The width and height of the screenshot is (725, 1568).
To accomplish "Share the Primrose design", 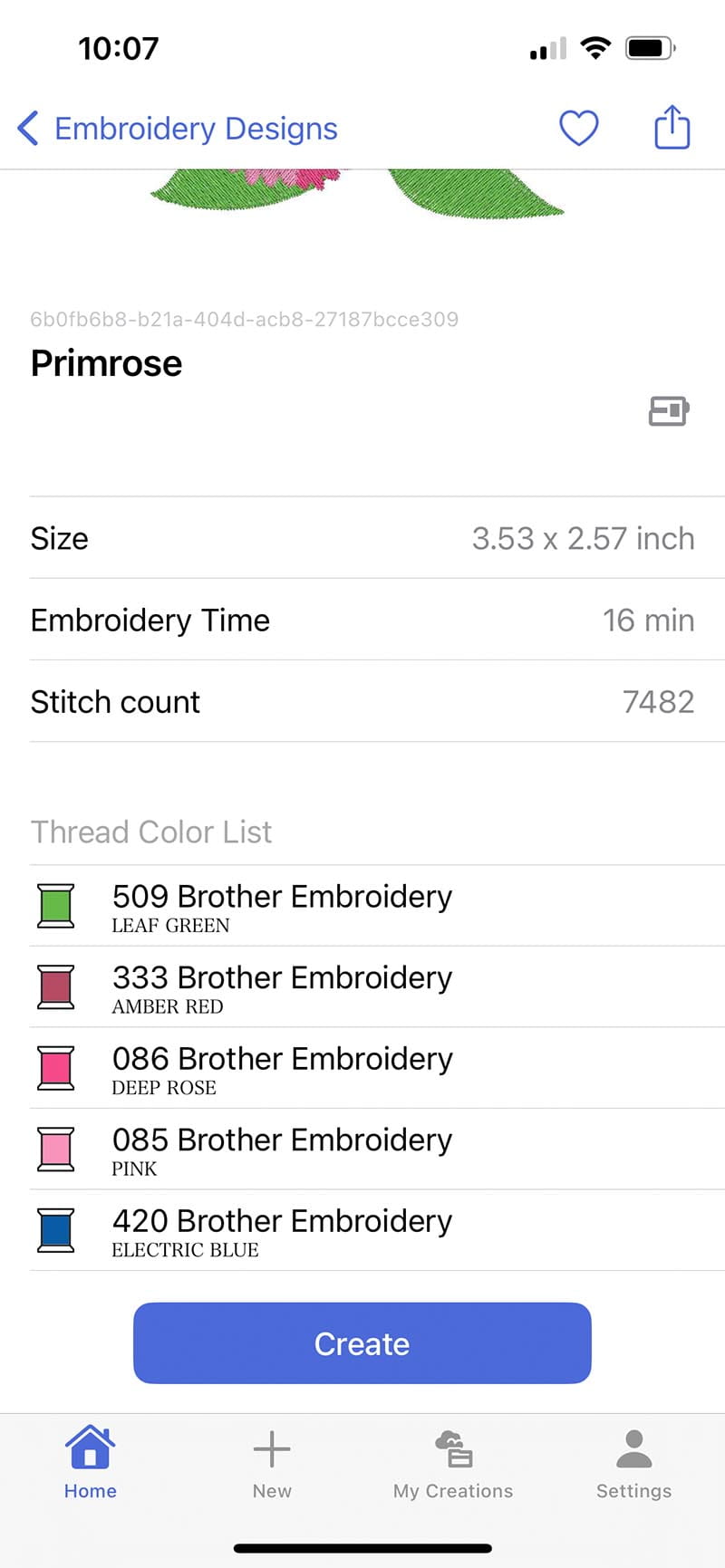I will click(672, 127).
